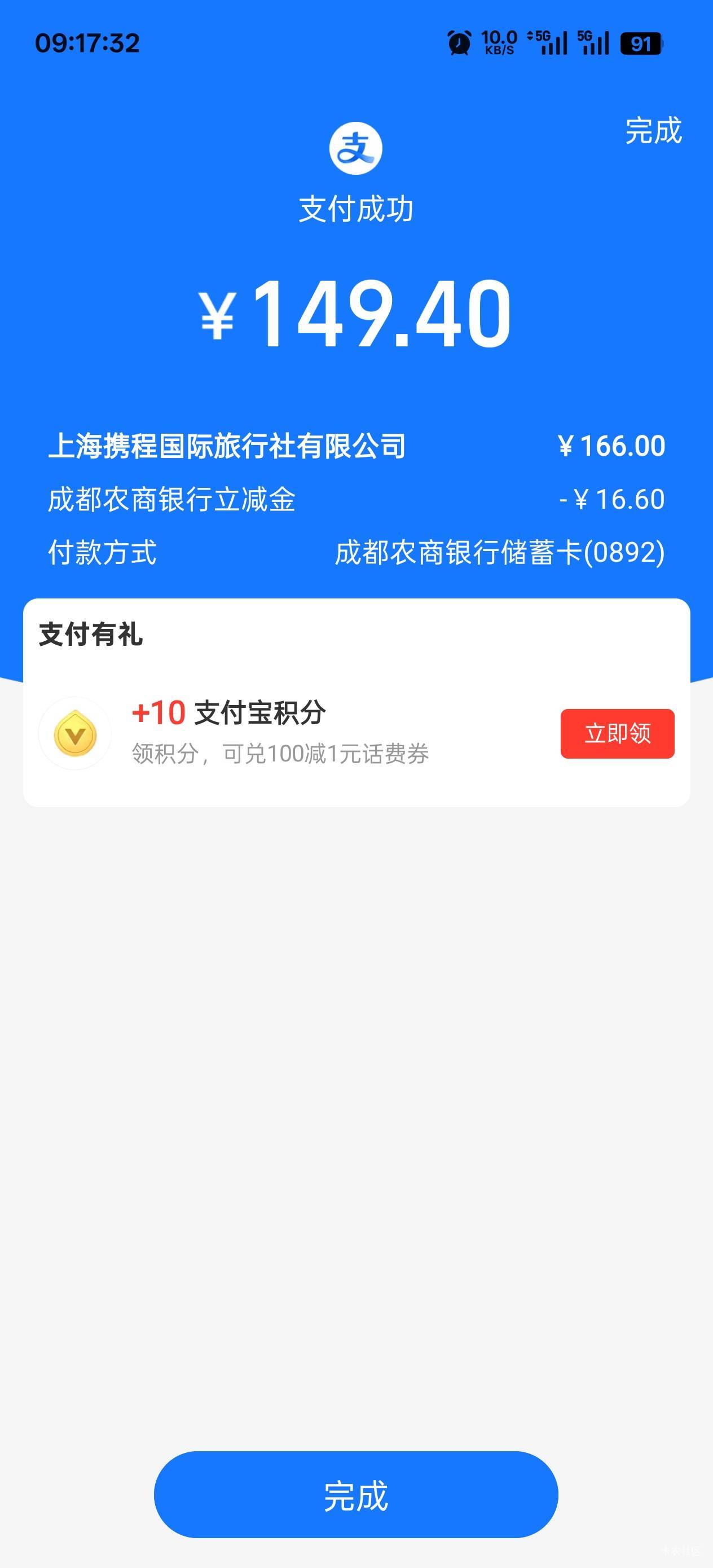The image size is (713, 1568).
Task: Tap 完成 in the top right corner
Action: coord(653,131)
